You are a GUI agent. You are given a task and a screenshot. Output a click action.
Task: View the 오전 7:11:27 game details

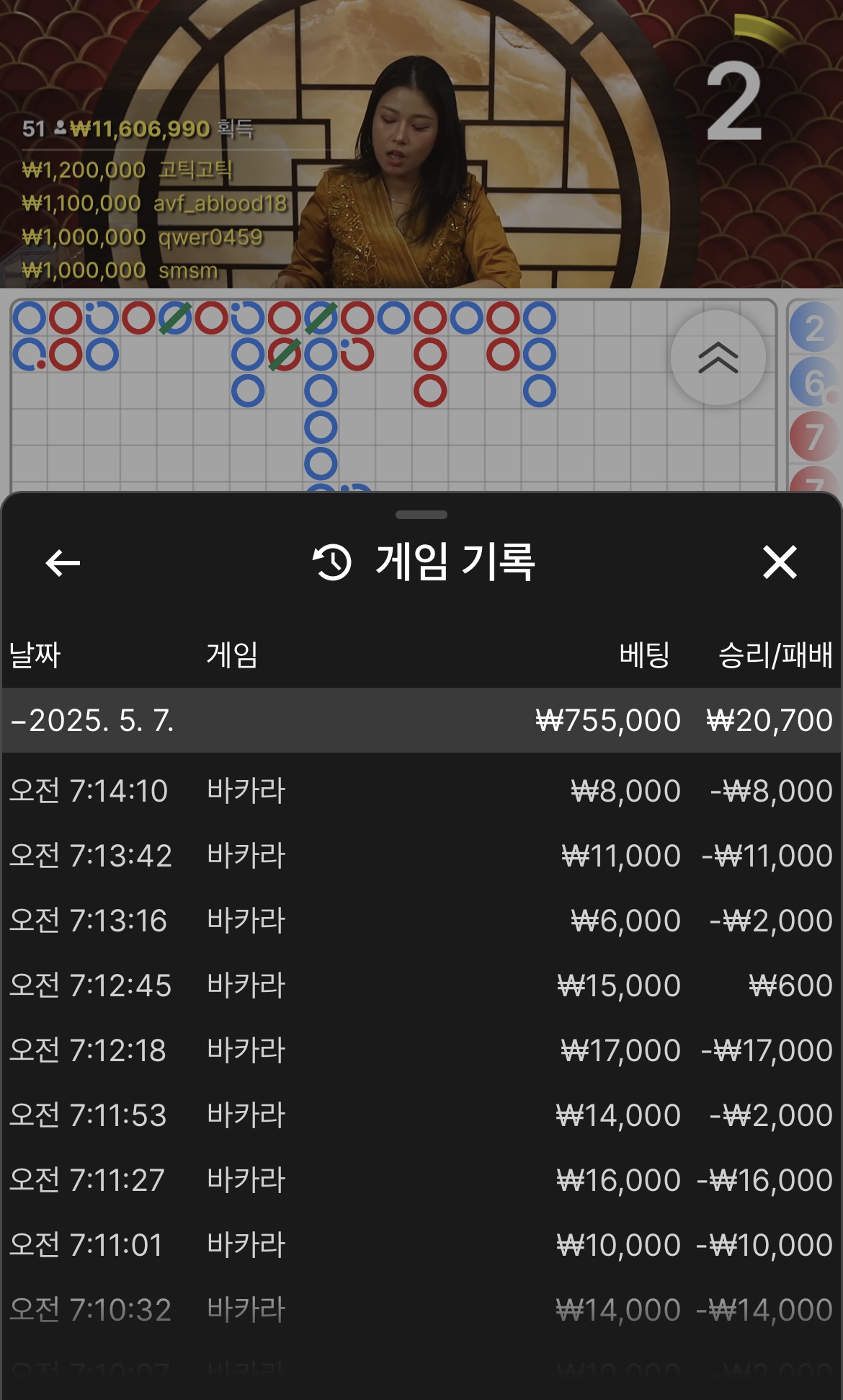(421, 1180)
